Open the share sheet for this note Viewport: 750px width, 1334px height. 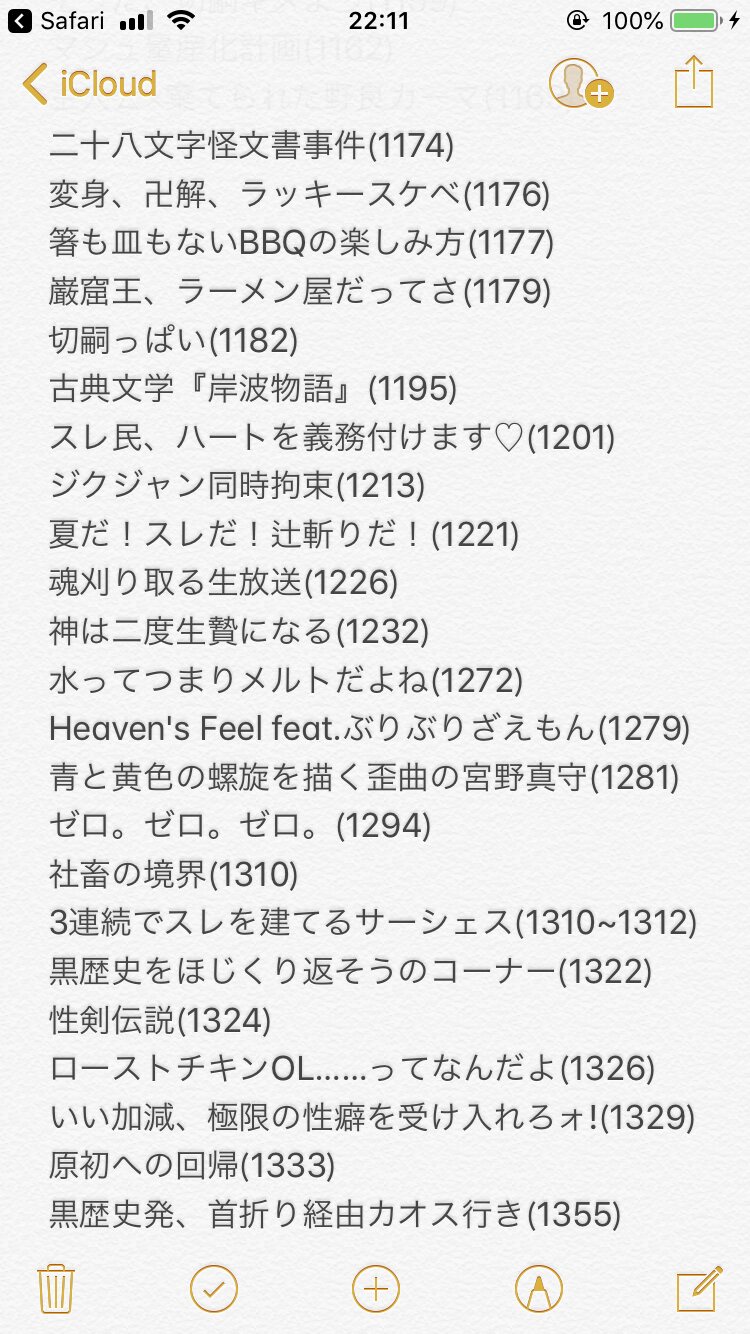click(x=692, y=82)
